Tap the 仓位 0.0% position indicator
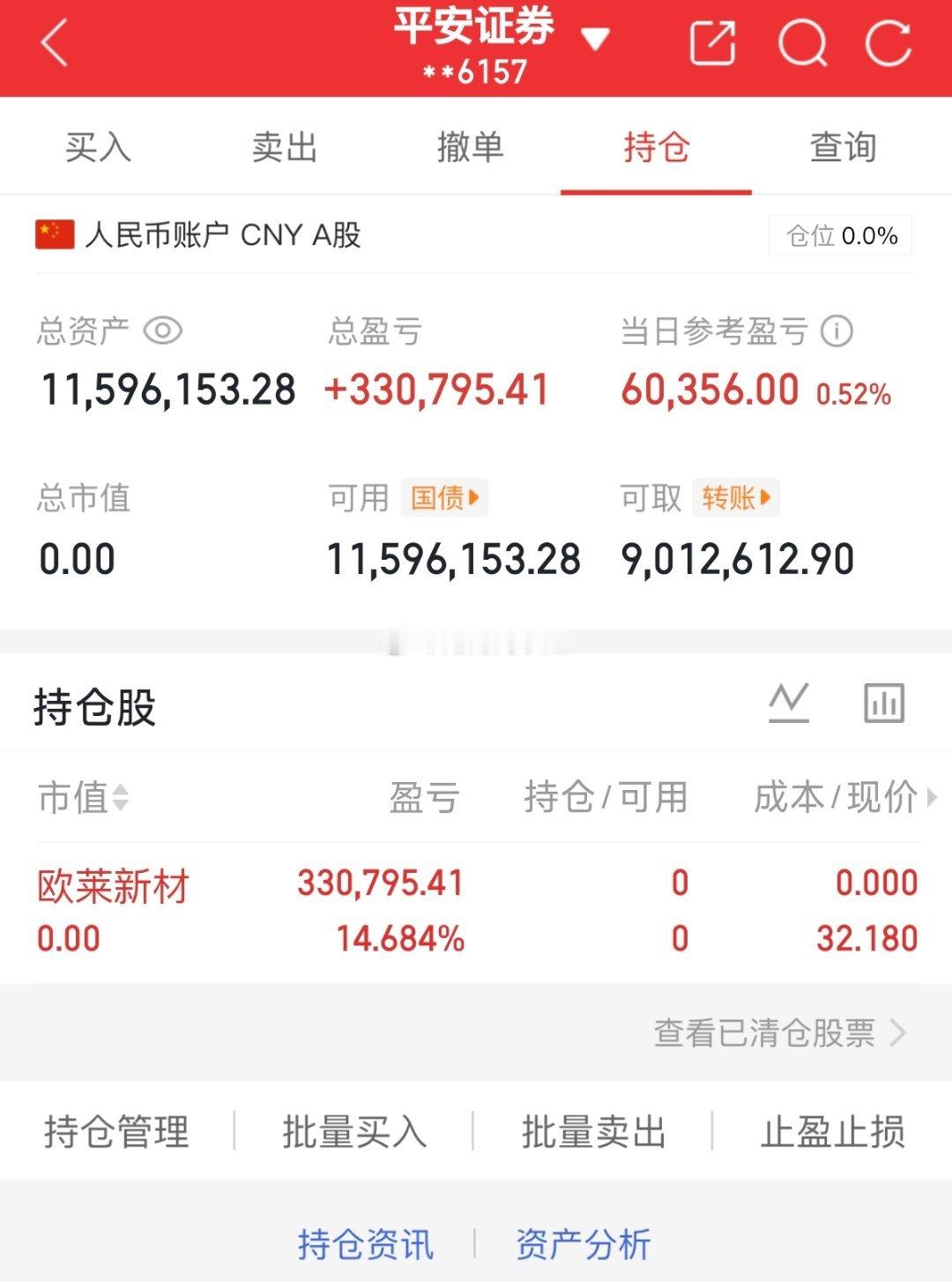Viewport: 952px width, 1282px height. click(x=841, y=235)
